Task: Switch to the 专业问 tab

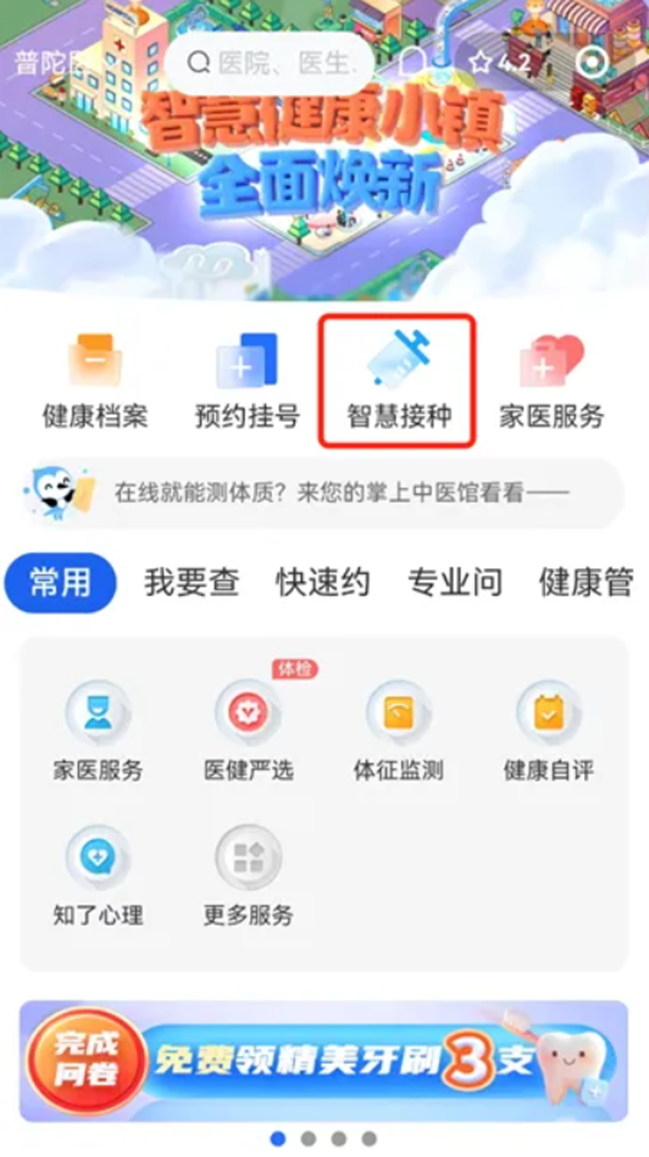Action: click(455, 583)
